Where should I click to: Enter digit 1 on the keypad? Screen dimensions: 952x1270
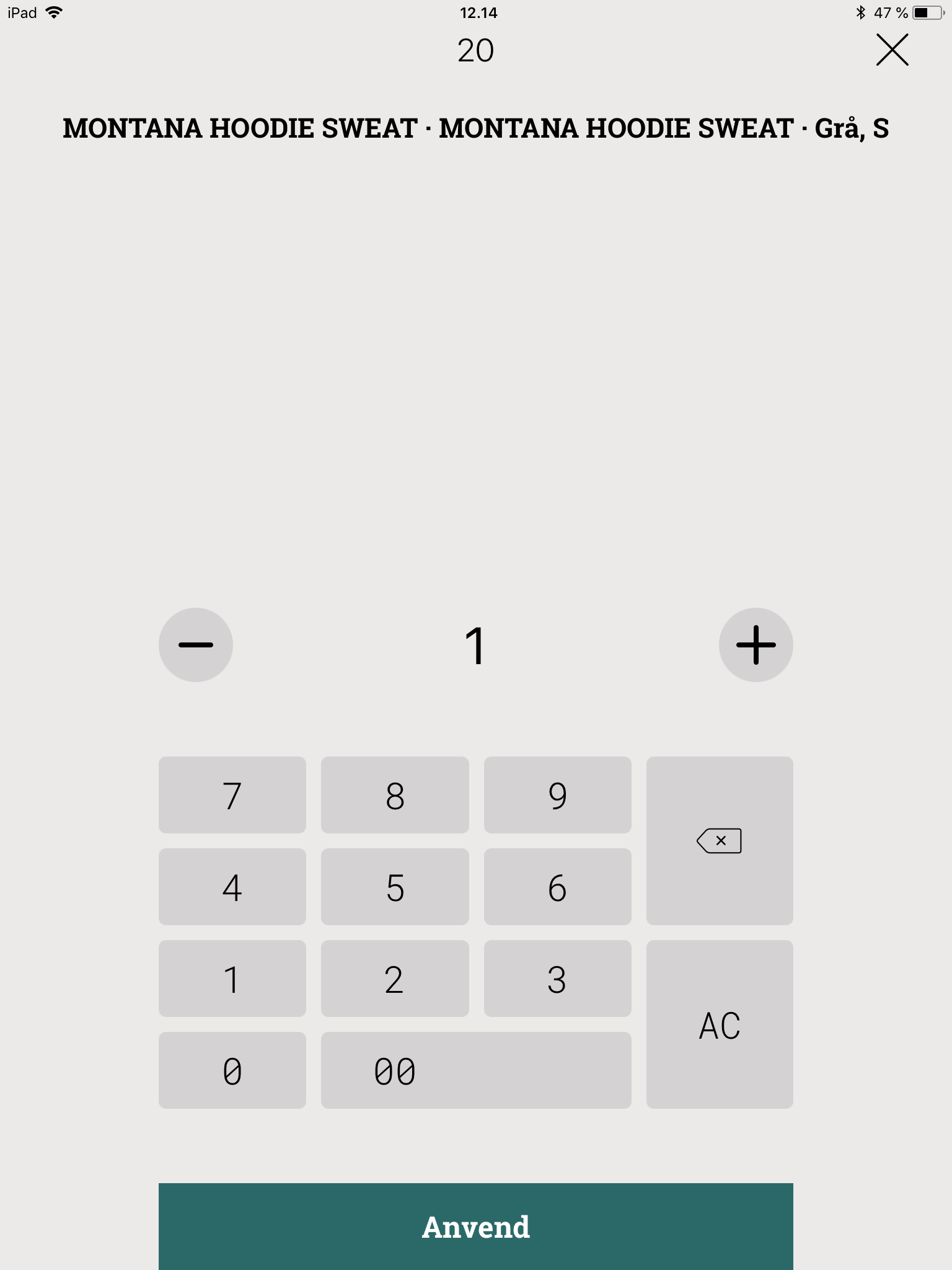[x=232, y=979]
